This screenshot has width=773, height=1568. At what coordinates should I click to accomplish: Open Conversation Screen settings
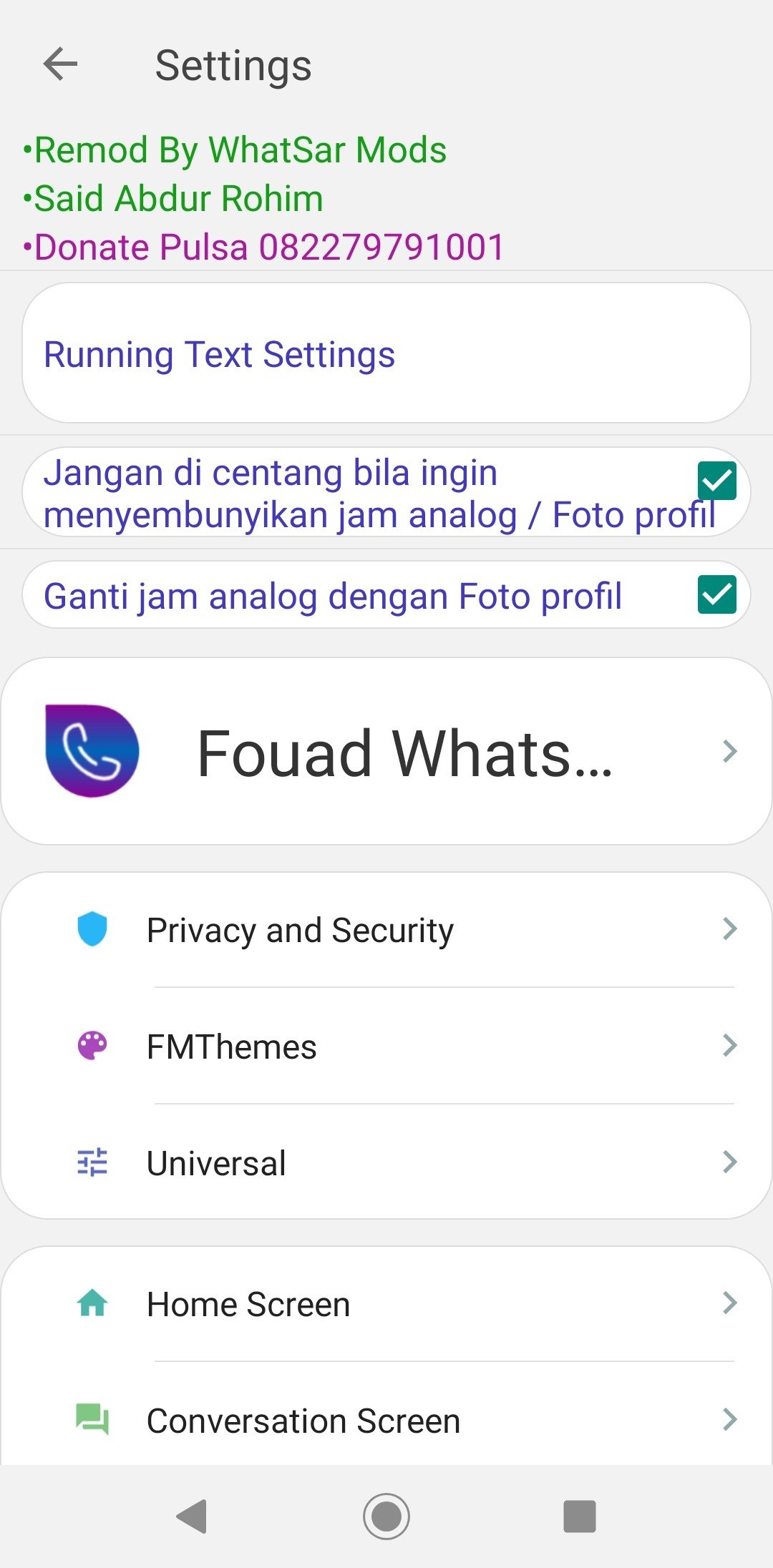pos(386,1420)
